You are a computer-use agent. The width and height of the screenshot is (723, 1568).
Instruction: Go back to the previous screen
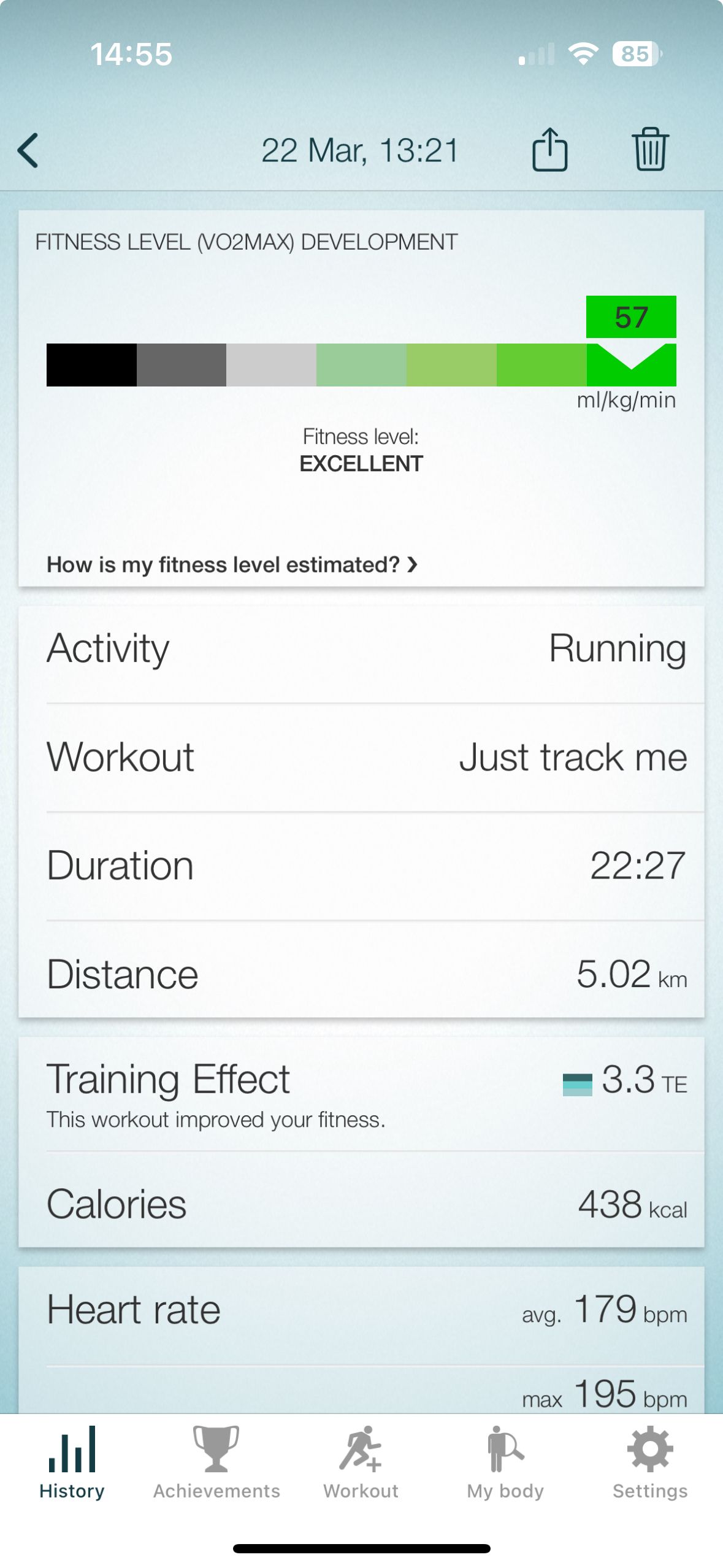click(28, 150)
